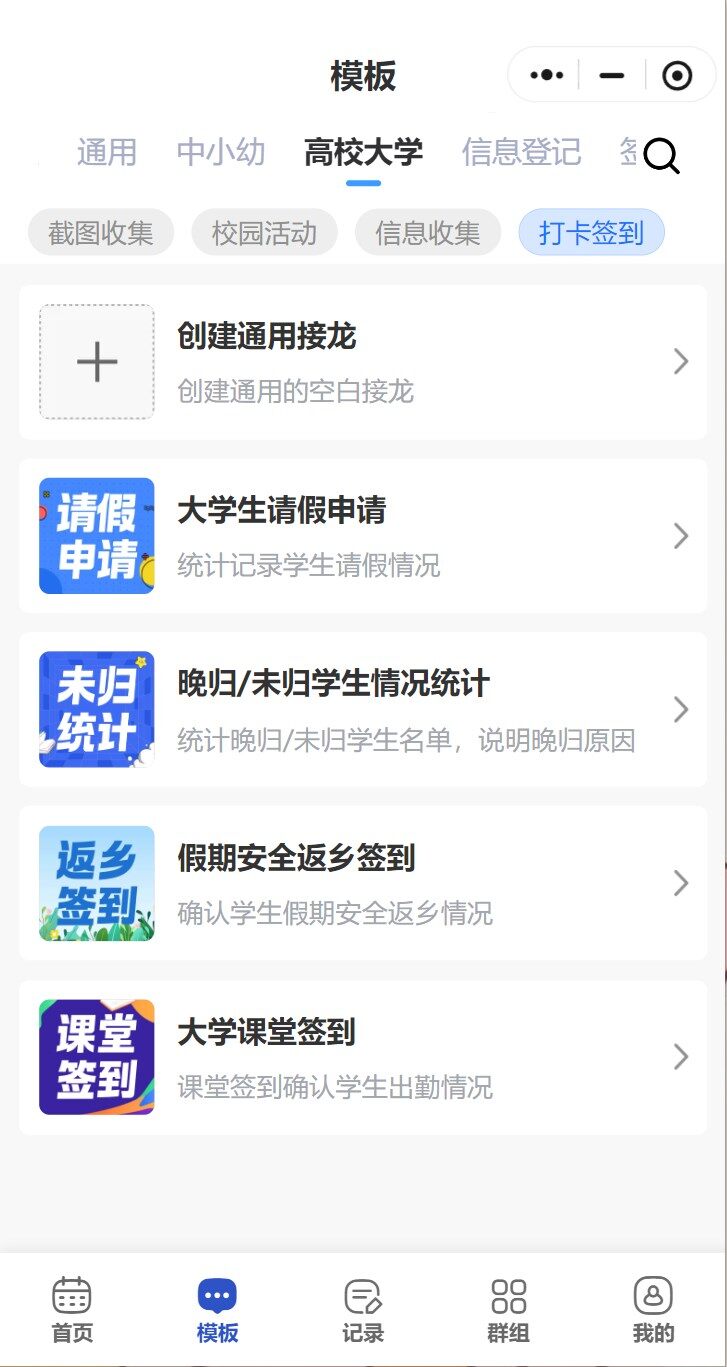Open the 假期安全返乡签到 template

click(363, 883)
